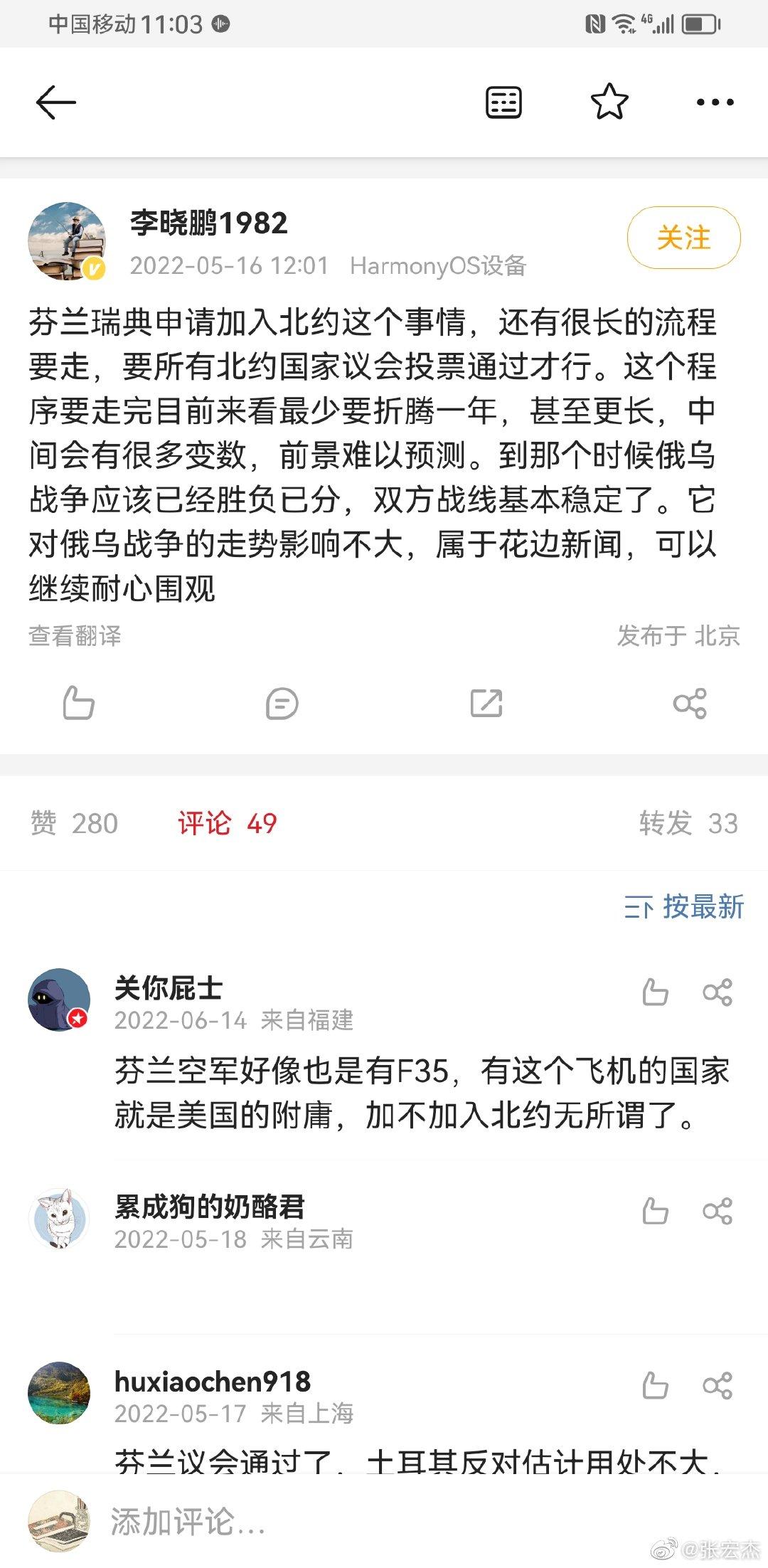
Task: Favorite this post with the star icon
Action: click(x=609, y=102)
